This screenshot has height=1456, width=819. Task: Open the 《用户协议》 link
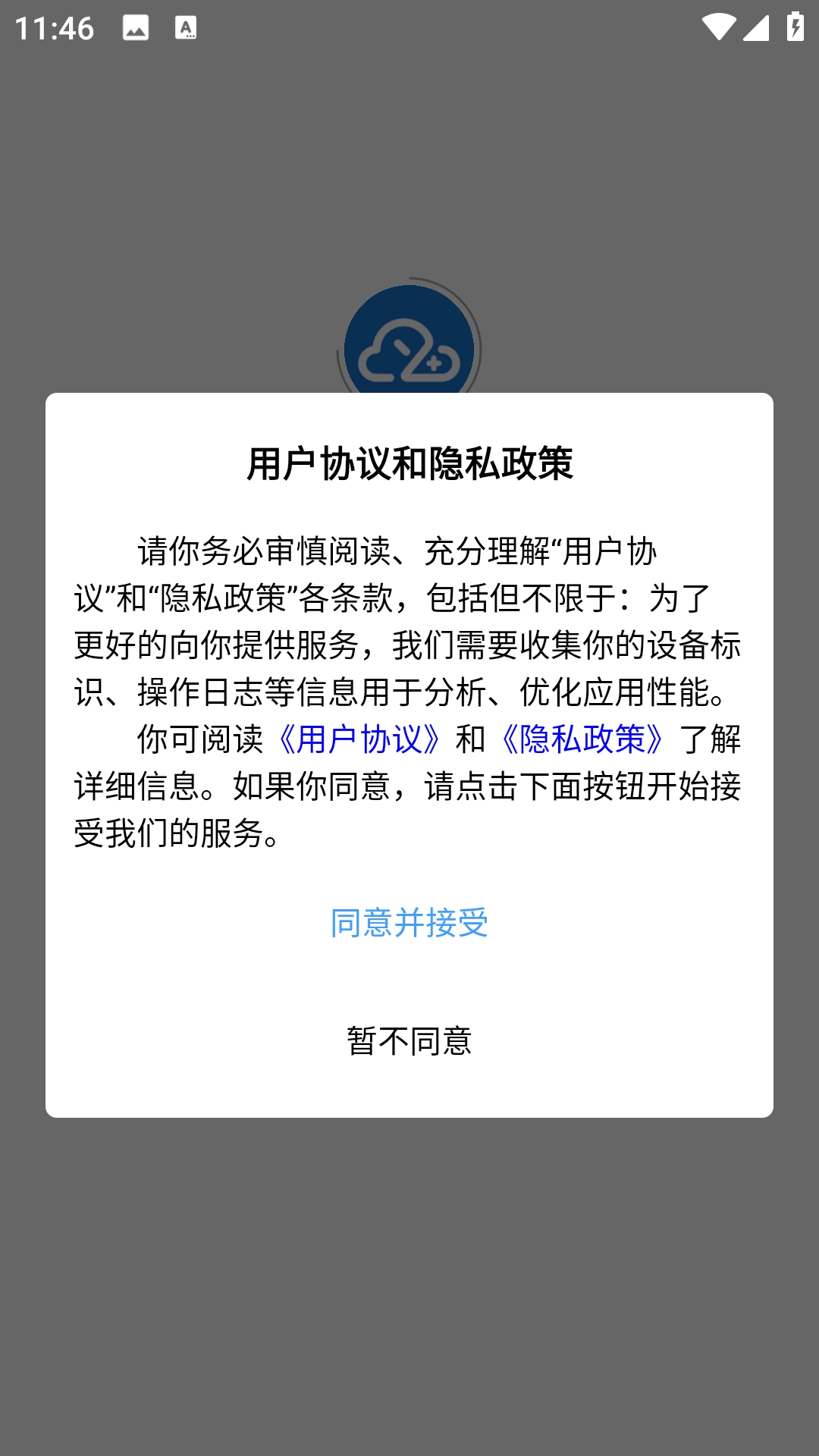tap(359, 739)
